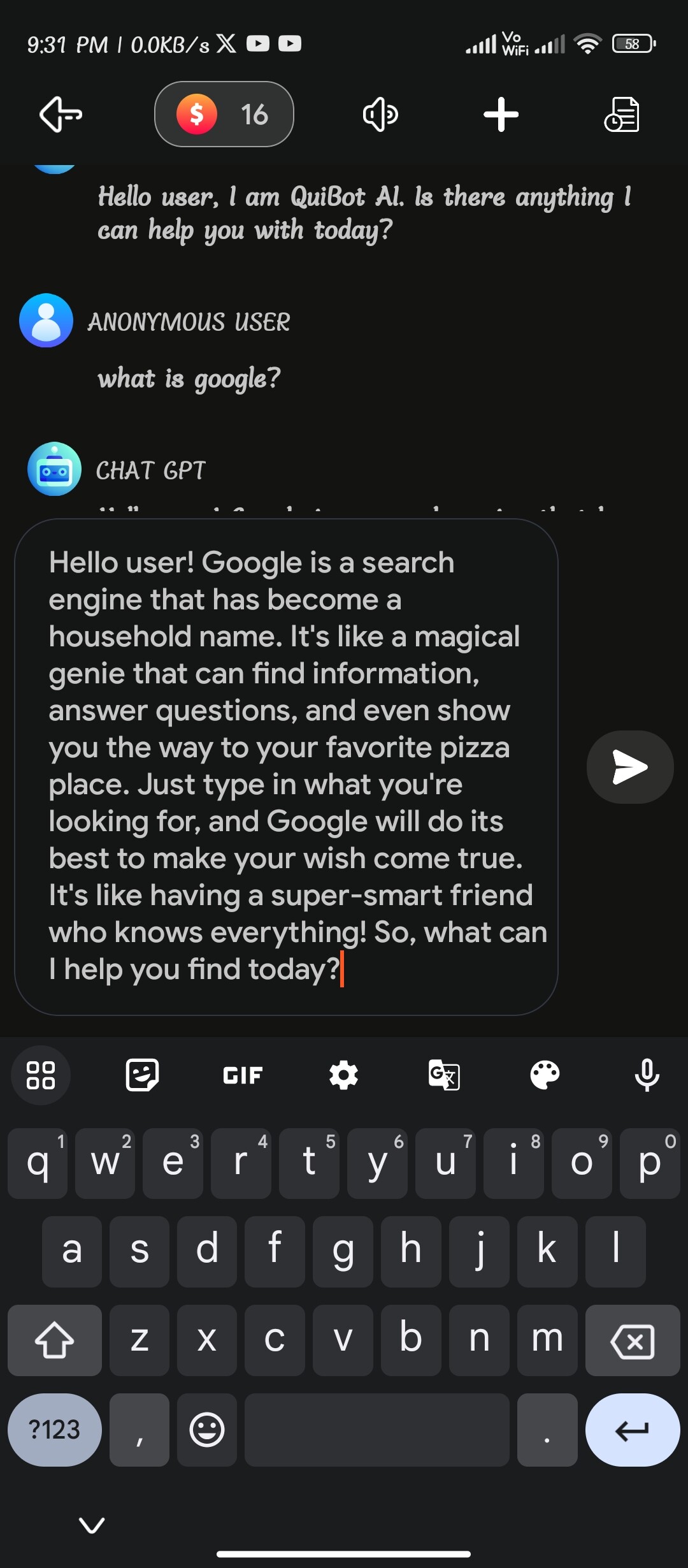Open the GIF keyboard panel
Image resolution: width=688 pixels, height=1568 pixels.
pyautogui.click(x=243, y=1075)
